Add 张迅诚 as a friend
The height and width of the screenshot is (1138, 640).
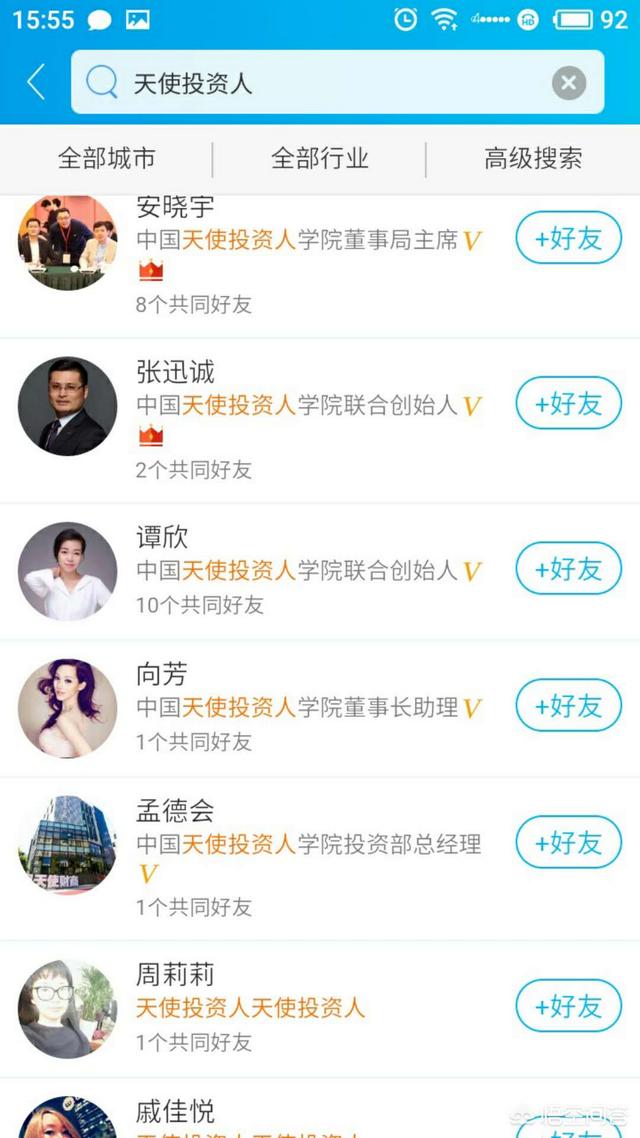point(568,404)
